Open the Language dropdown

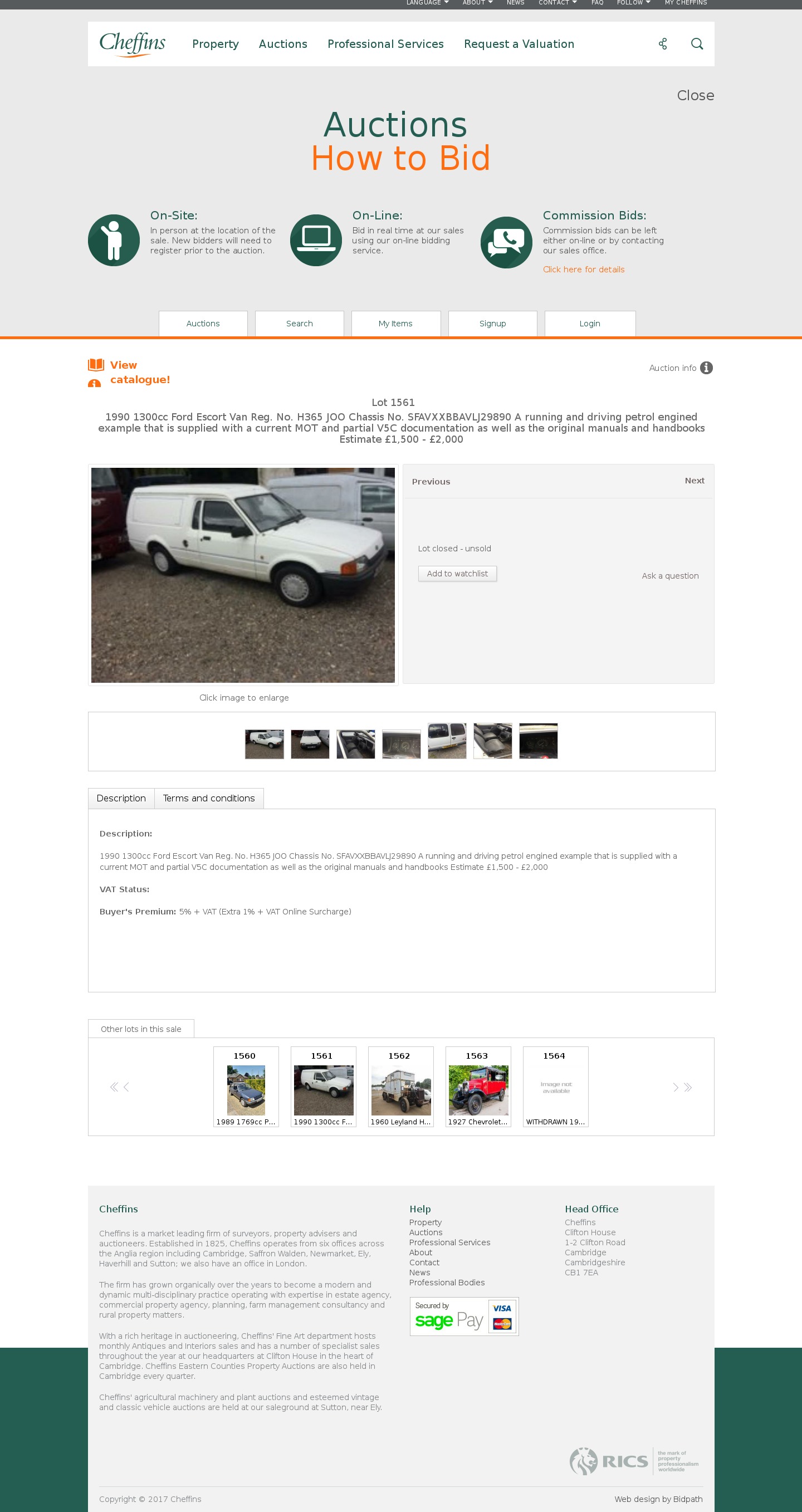coord(427,3)
